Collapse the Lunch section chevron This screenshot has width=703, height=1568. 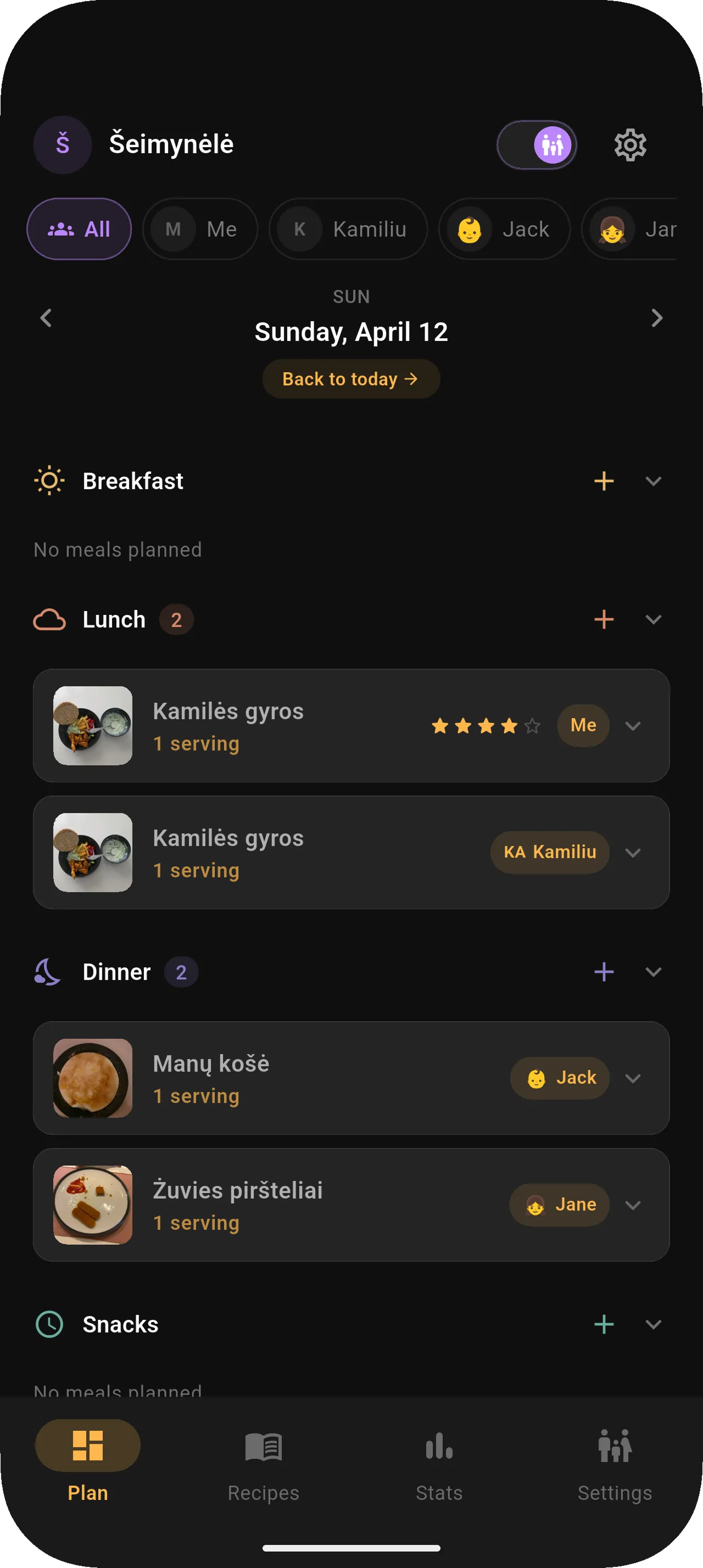point(654,619)
